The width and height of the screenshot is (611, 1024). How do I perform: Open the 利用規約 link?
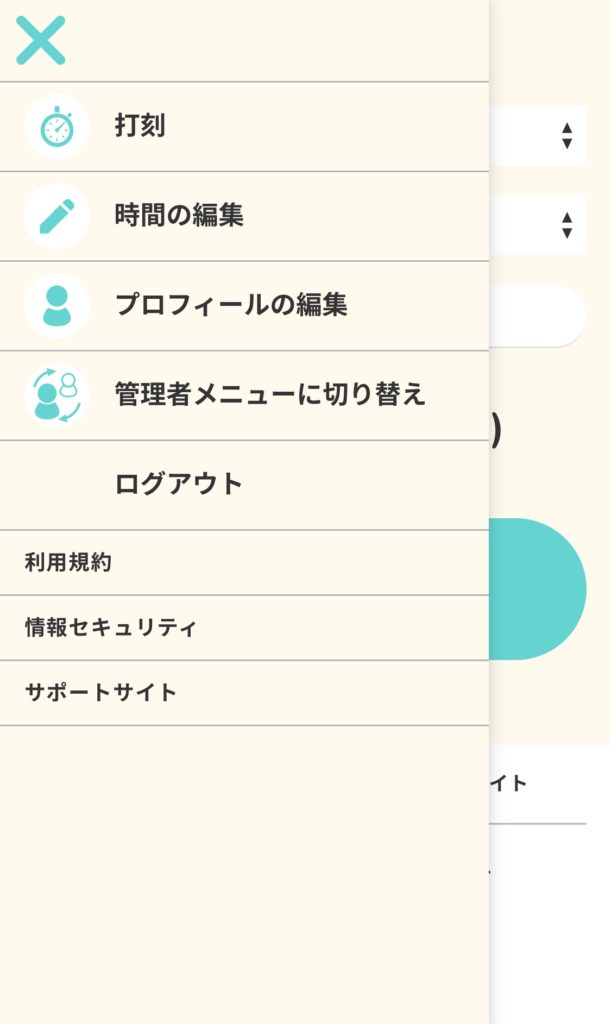[68, 563]
